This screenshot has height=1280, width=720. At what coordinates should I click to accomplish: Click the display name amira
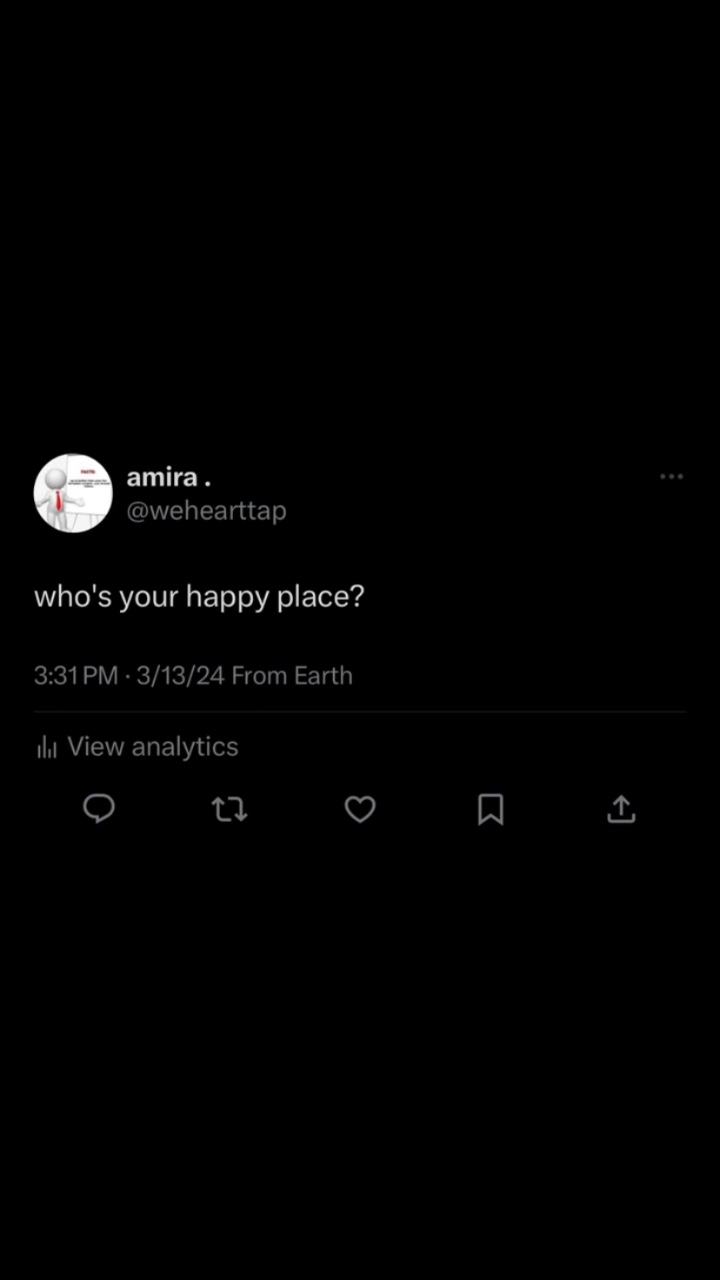click(167, 477)
